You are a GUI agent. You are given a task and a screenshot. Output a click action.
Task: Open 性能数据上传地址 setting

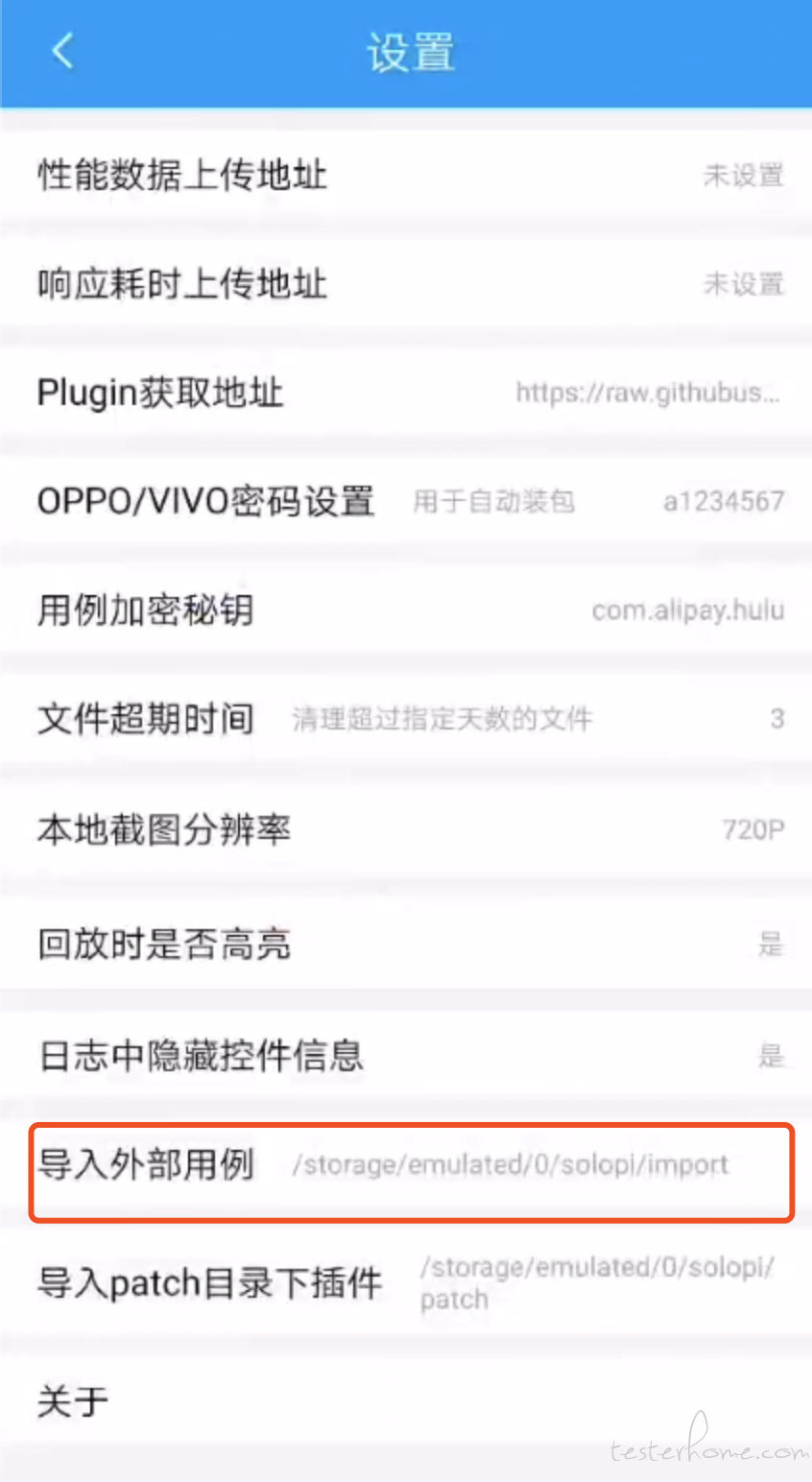click(x=406, y=175)
